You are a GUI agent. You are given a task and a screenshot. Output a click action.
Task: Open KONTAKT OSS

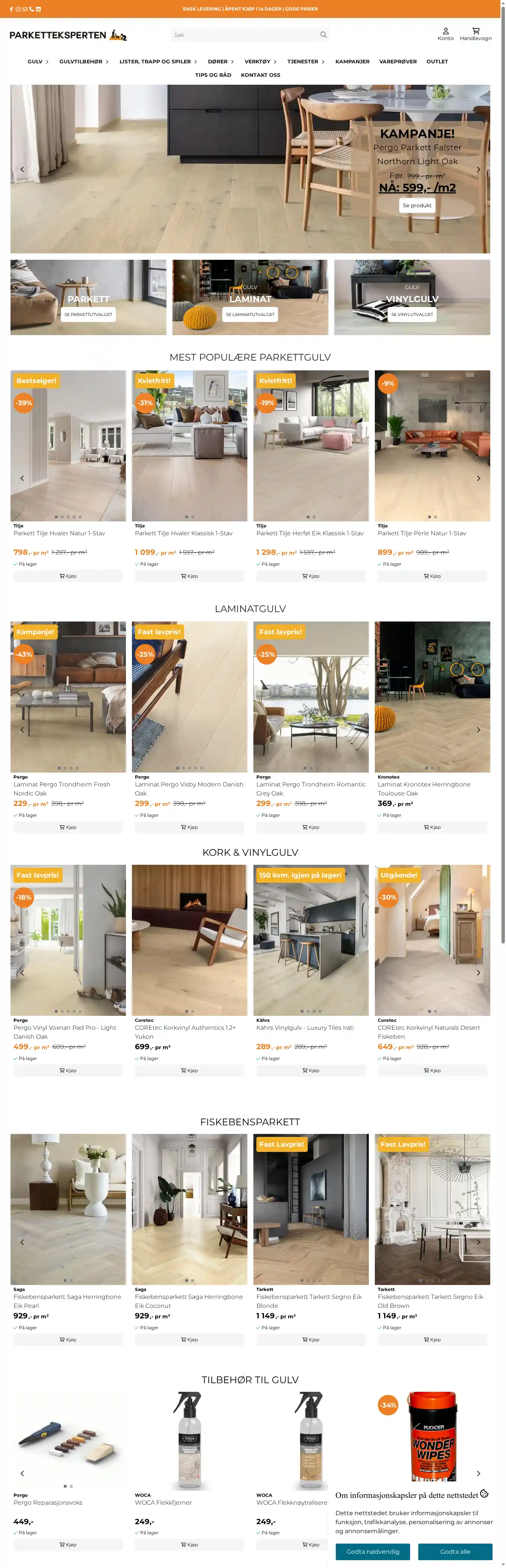260,75
